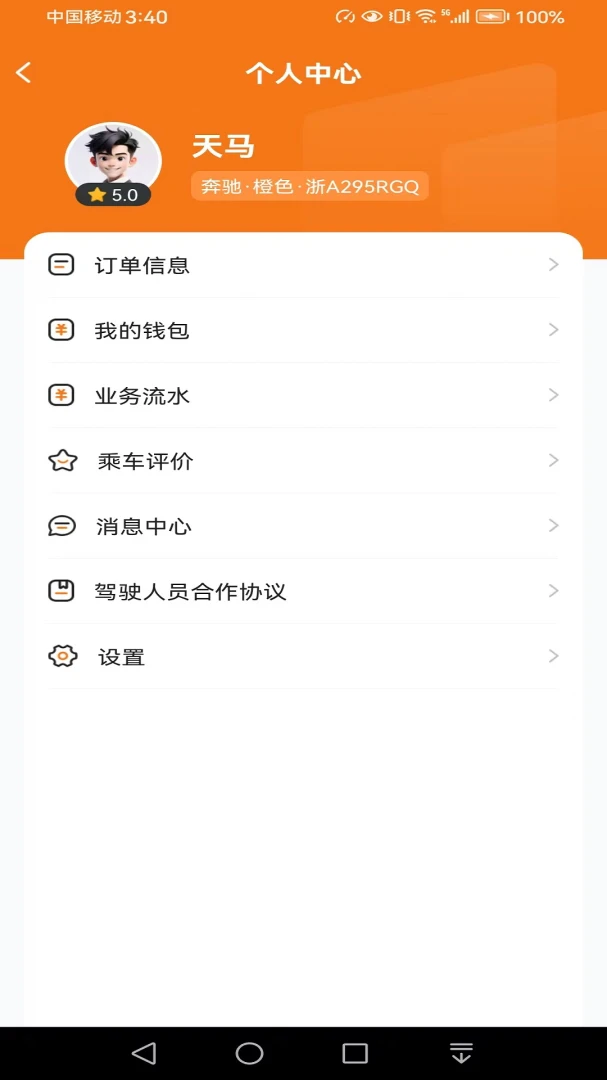Open 设置 settings
Image resolution: width=607 pixels, height=1080 pixels.
303,656
